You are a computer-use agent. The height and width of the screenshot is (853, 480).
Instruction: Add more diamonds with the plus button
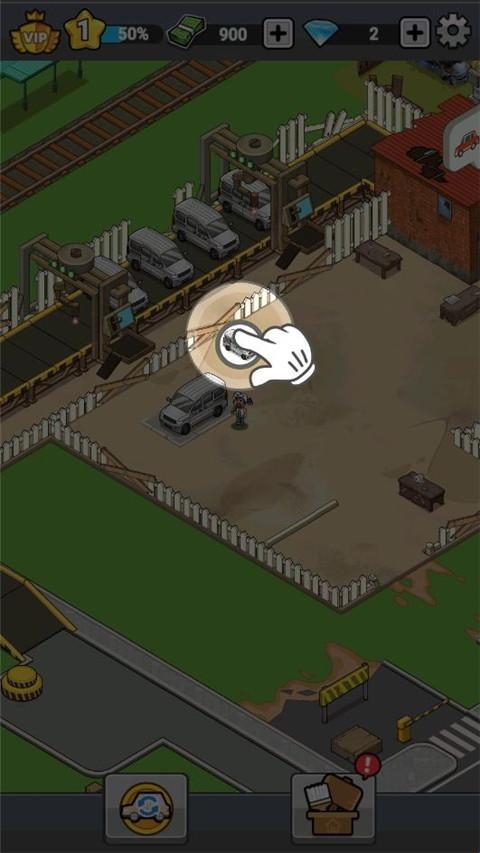[x=415, y=34]
